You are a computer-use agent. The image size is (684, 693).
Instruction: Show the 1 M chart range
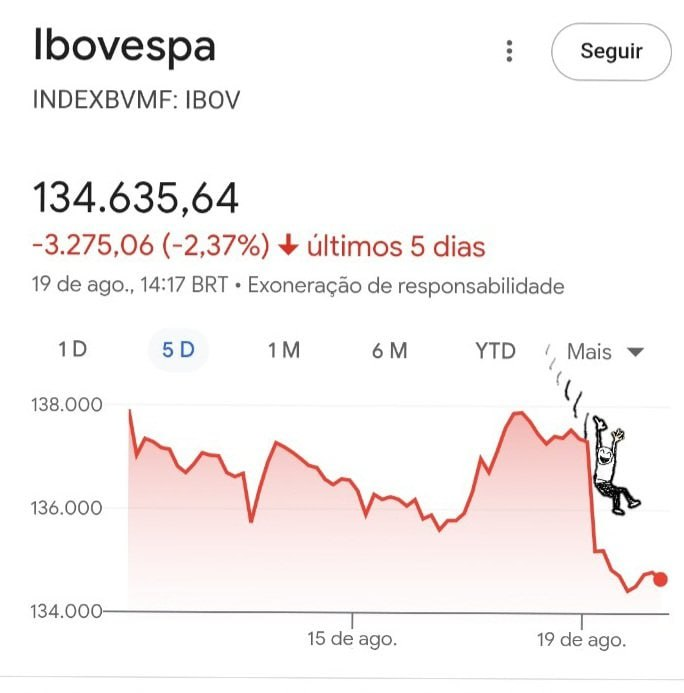[284, 350]
